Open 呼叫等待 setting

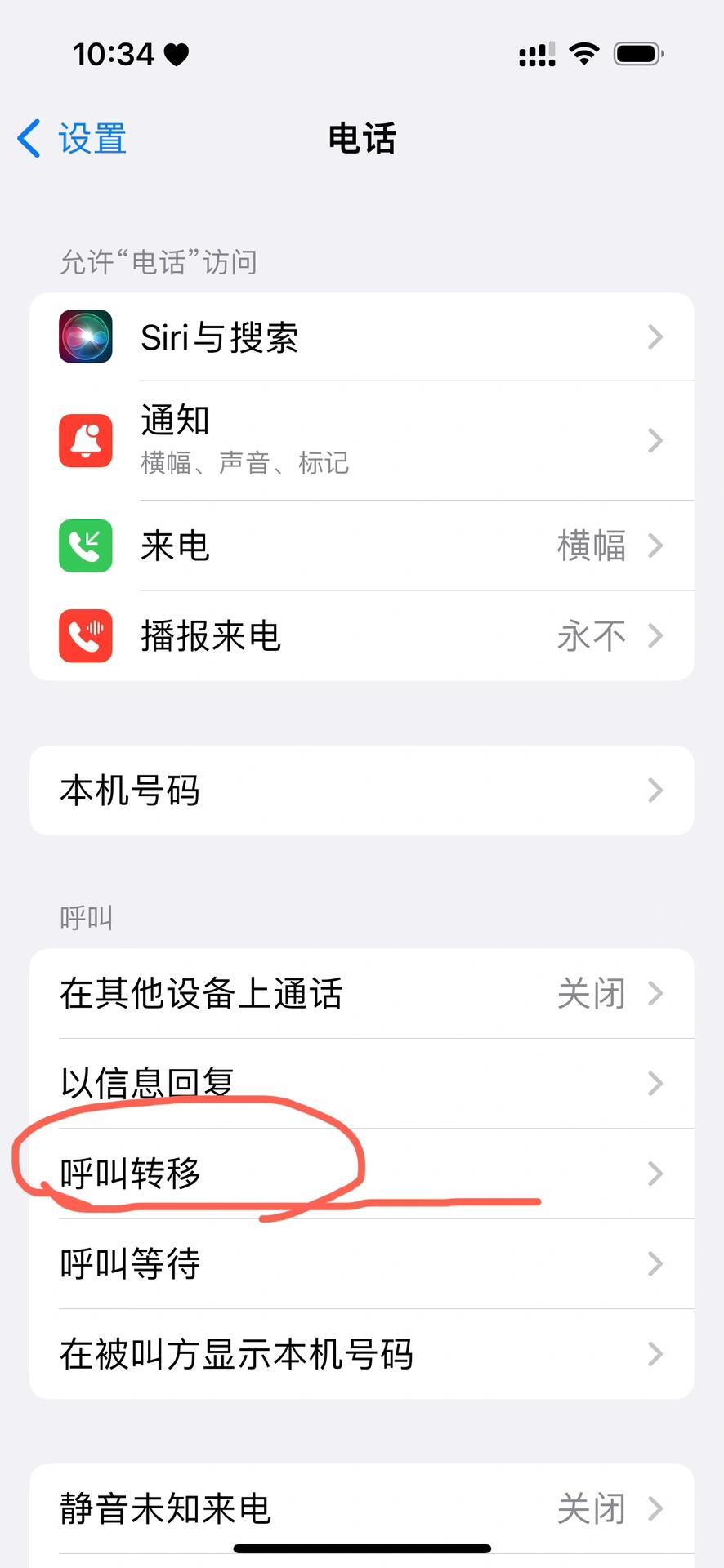pyautogui.click(x=361, y=1264)
